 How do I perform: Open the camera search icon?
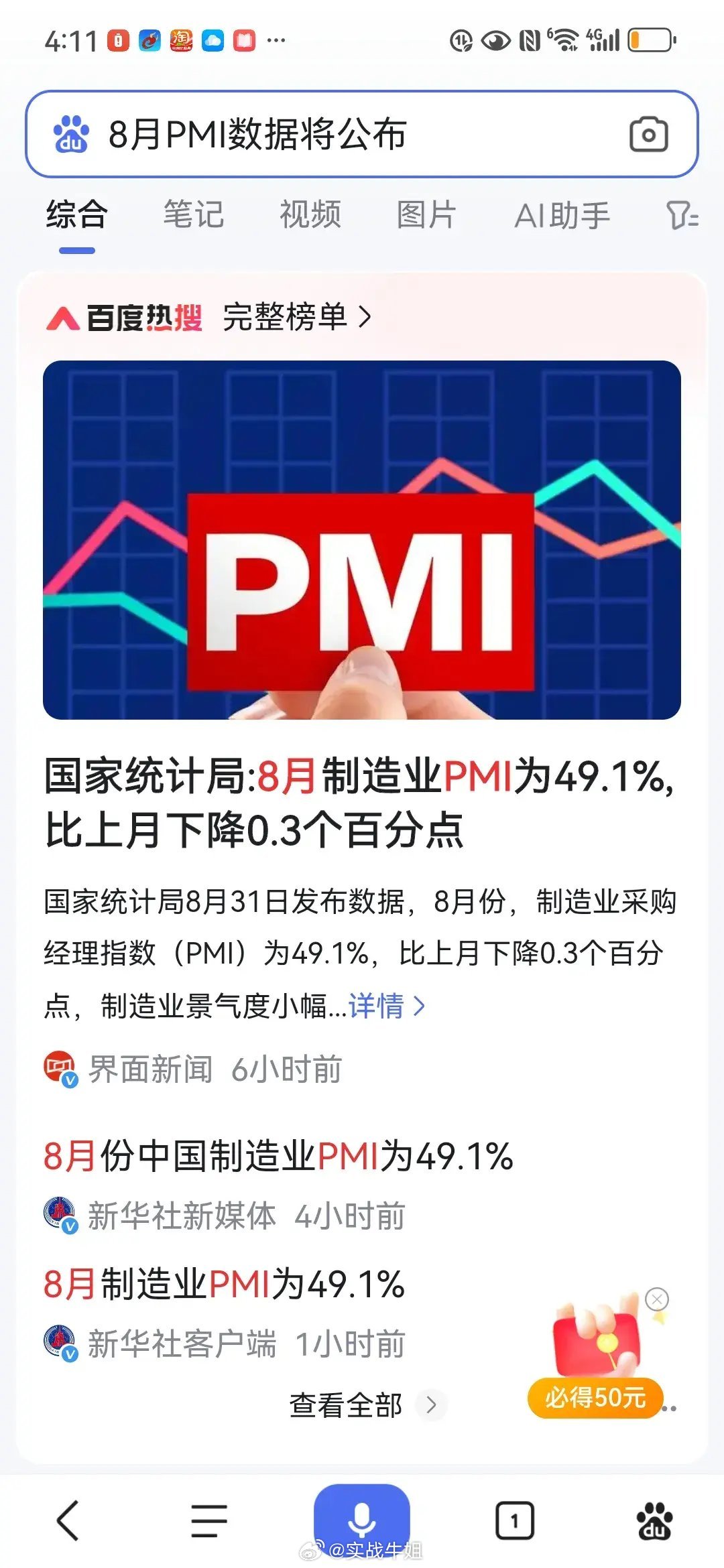point(648,134)
